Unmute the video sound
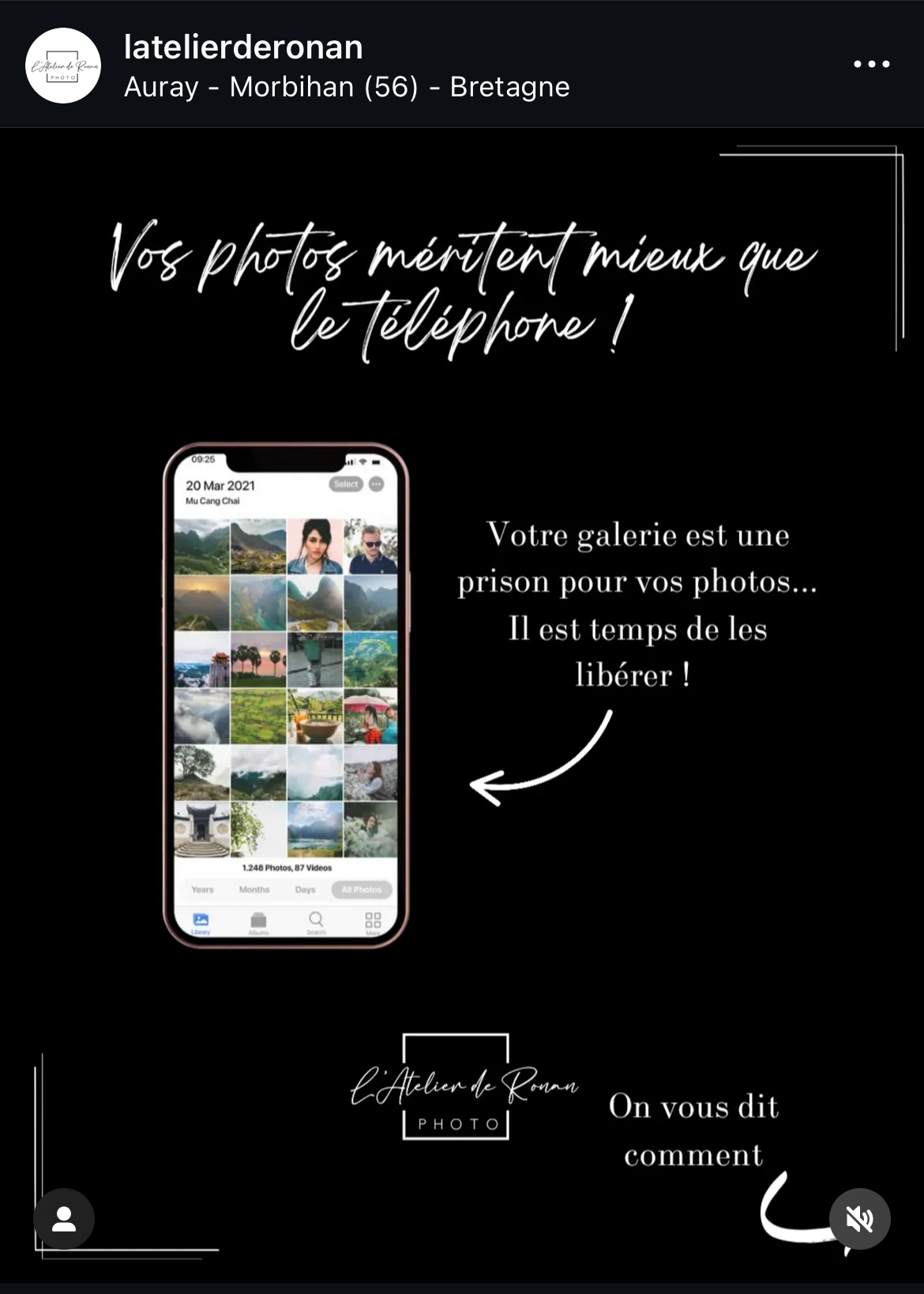The image size is (924, 1294). click(x=859, y=1219)
